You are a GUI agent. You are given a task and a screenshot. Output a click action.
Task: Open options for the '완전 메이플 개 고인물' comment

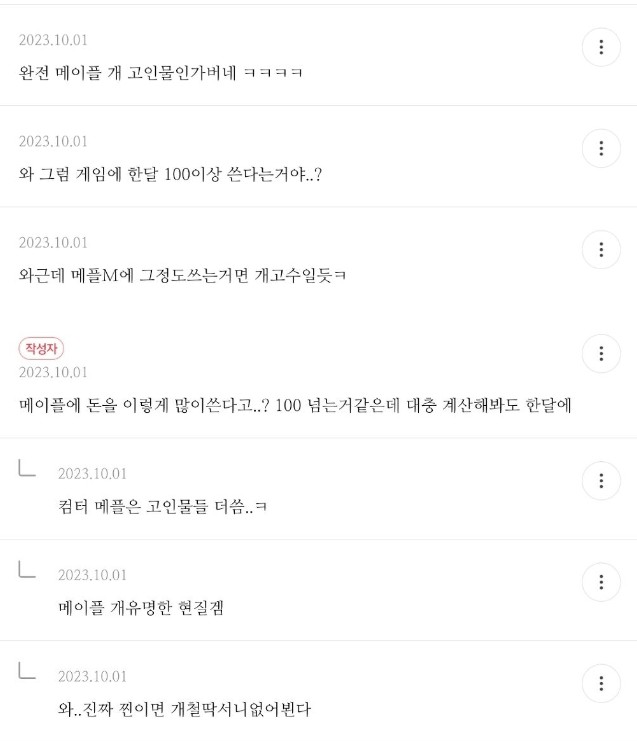(x=601, y=47)
